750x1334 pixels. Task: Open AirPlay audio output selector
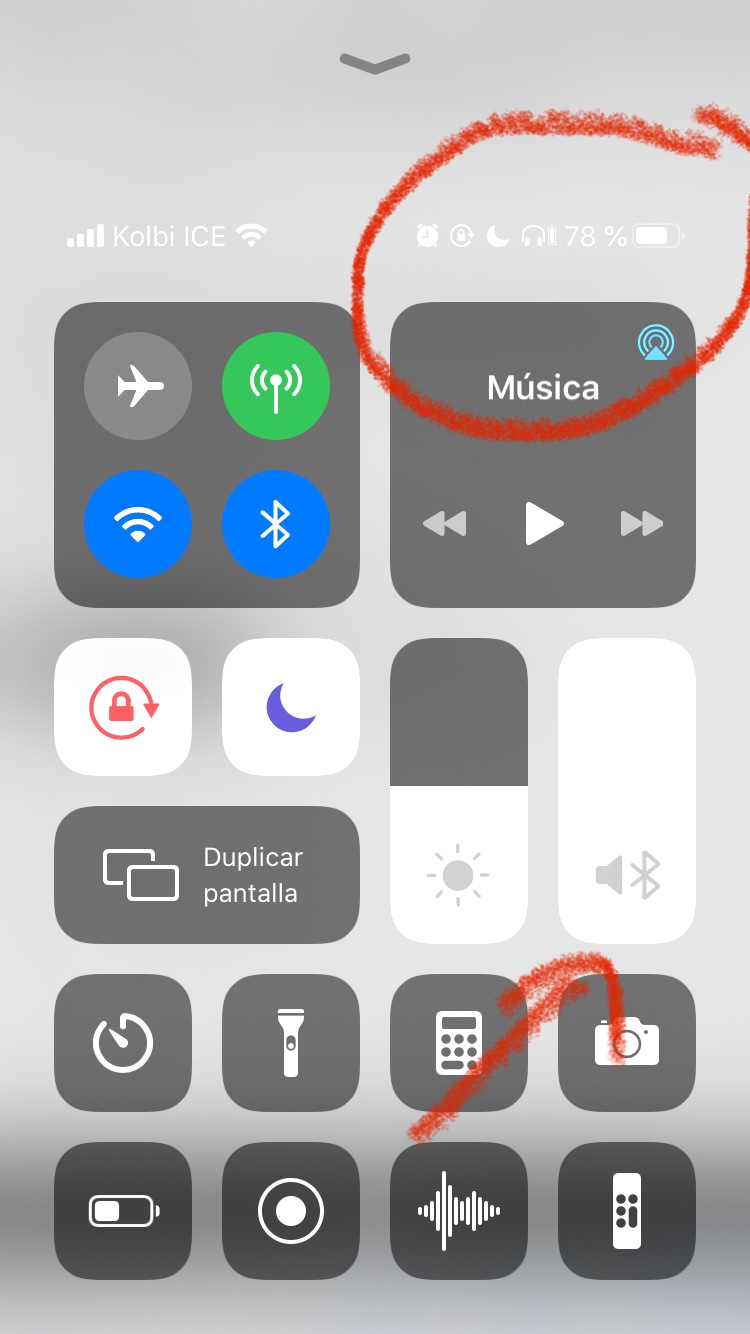(655, 343)
